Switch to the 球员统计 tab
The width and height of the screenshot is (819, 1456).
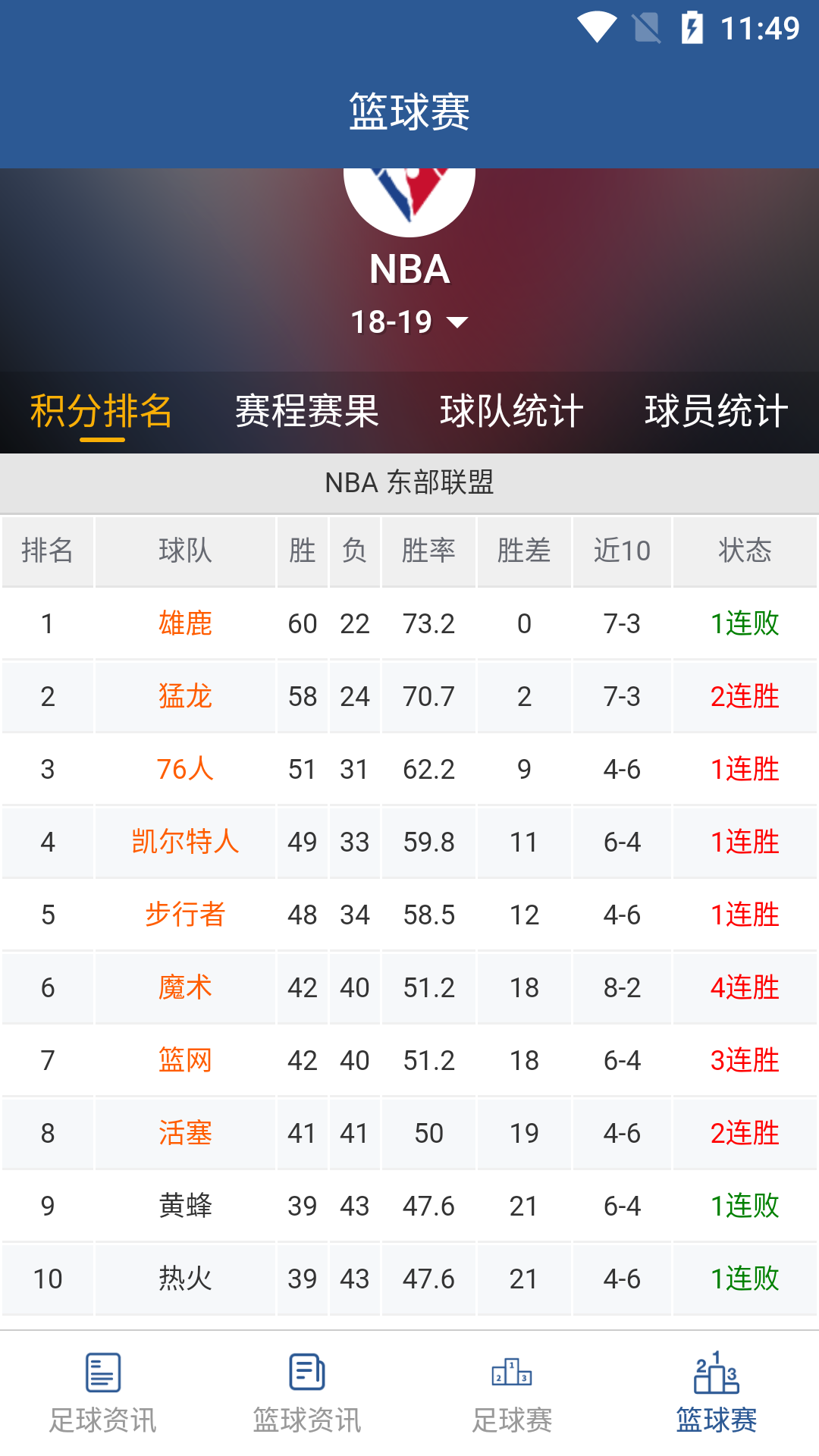pyautogui.click(x=717, y=412)
